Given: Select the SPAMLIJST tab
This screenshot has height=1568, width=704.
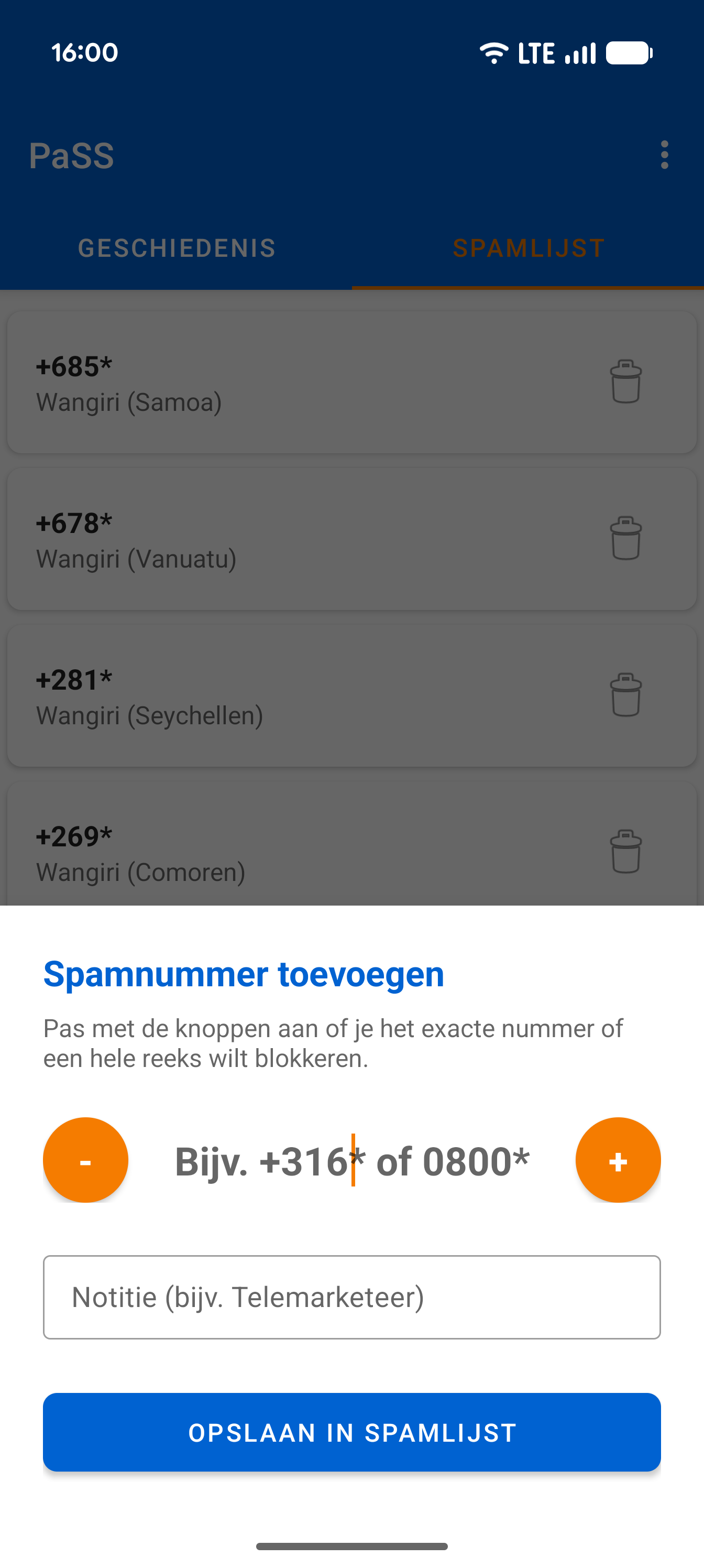Looking at the screenshot, I should (x=527, y=247).
